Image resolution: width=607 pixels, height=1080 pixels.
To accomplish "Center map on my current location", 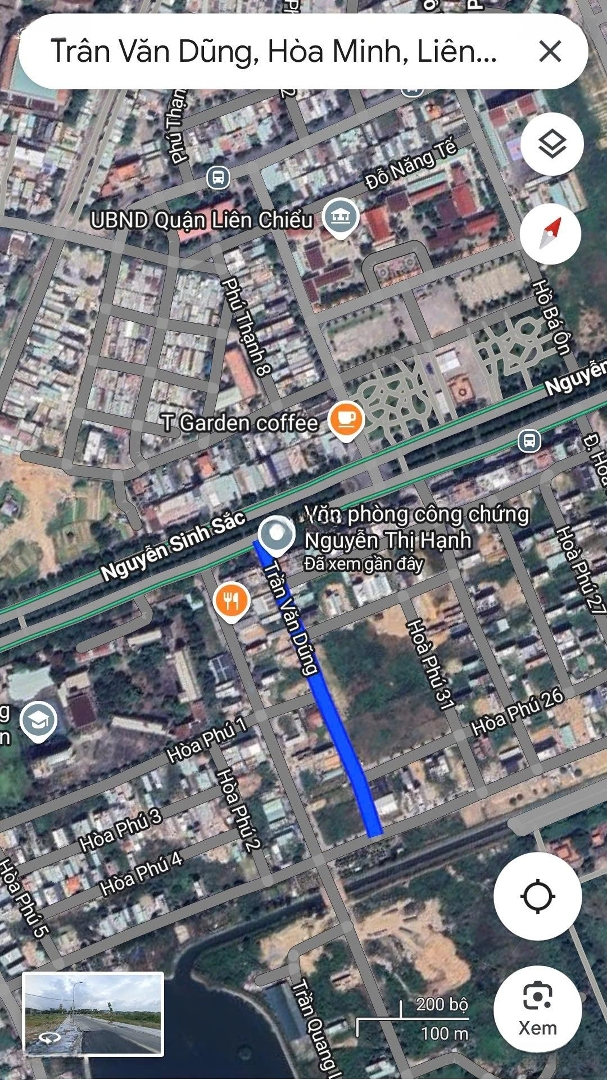I will tap(538, 896).
